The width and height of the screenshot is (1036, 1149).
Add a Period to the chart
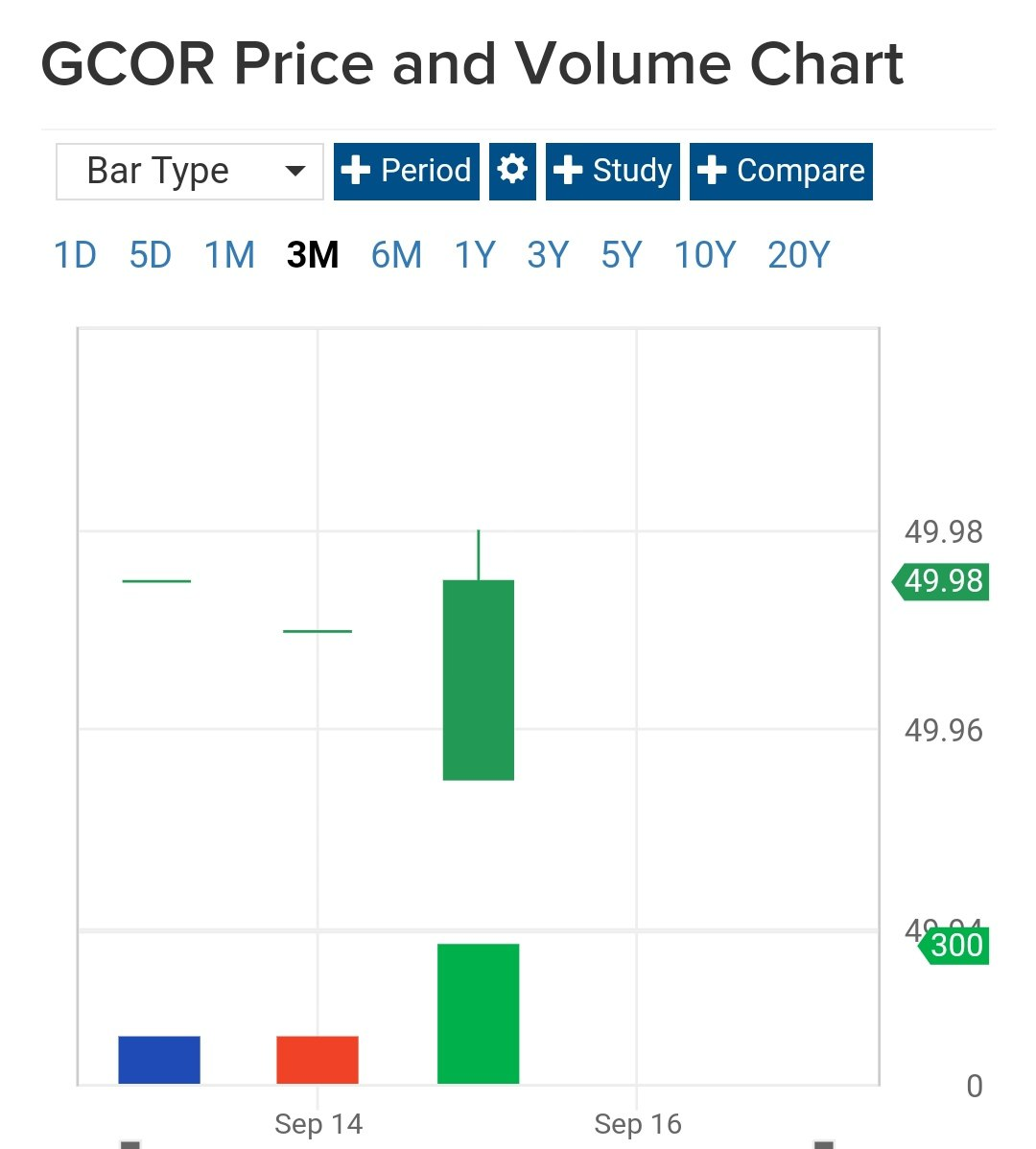pos(407,172)
